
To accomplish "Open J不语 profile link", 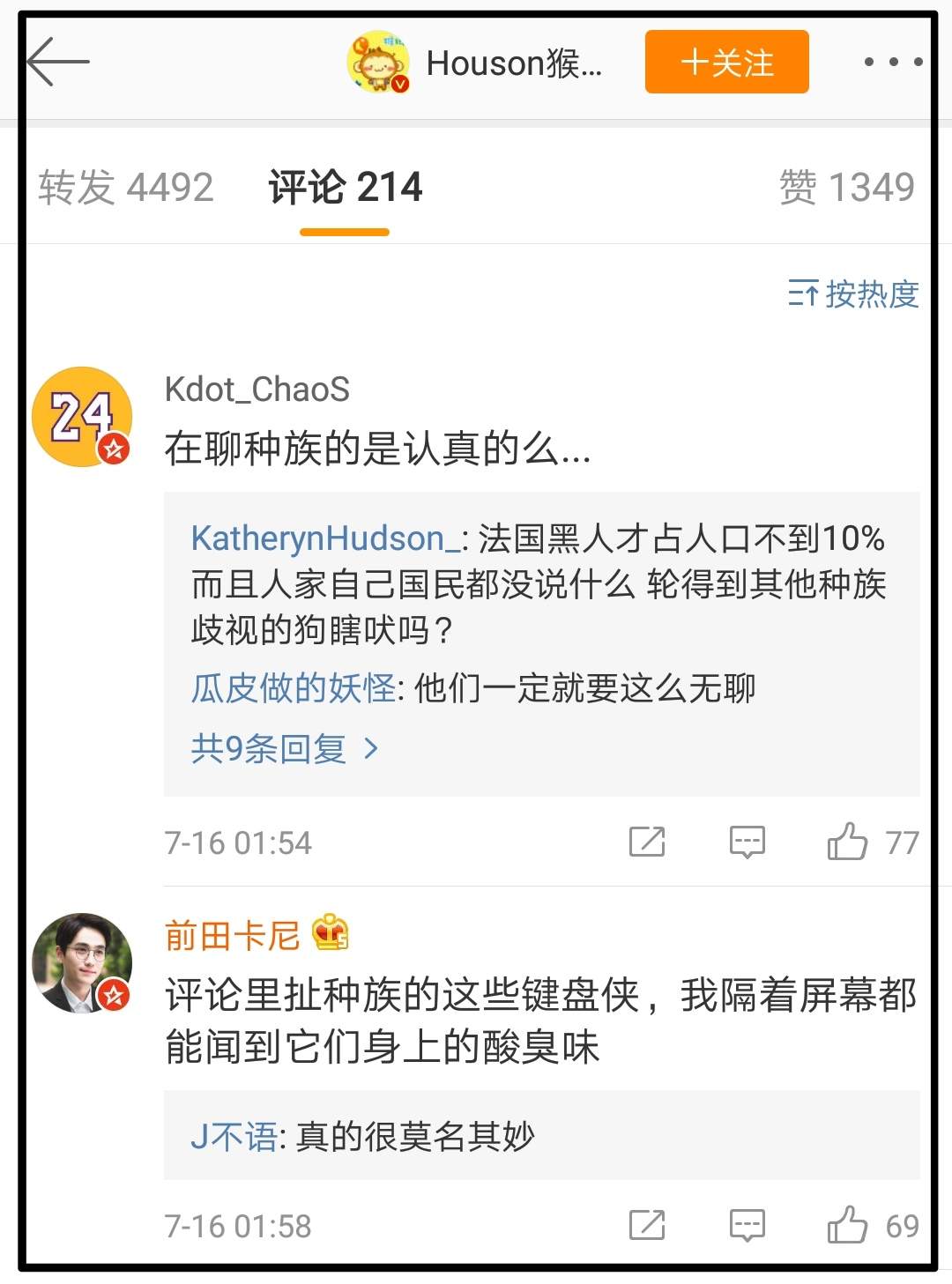I will [x=234, y=1137].
